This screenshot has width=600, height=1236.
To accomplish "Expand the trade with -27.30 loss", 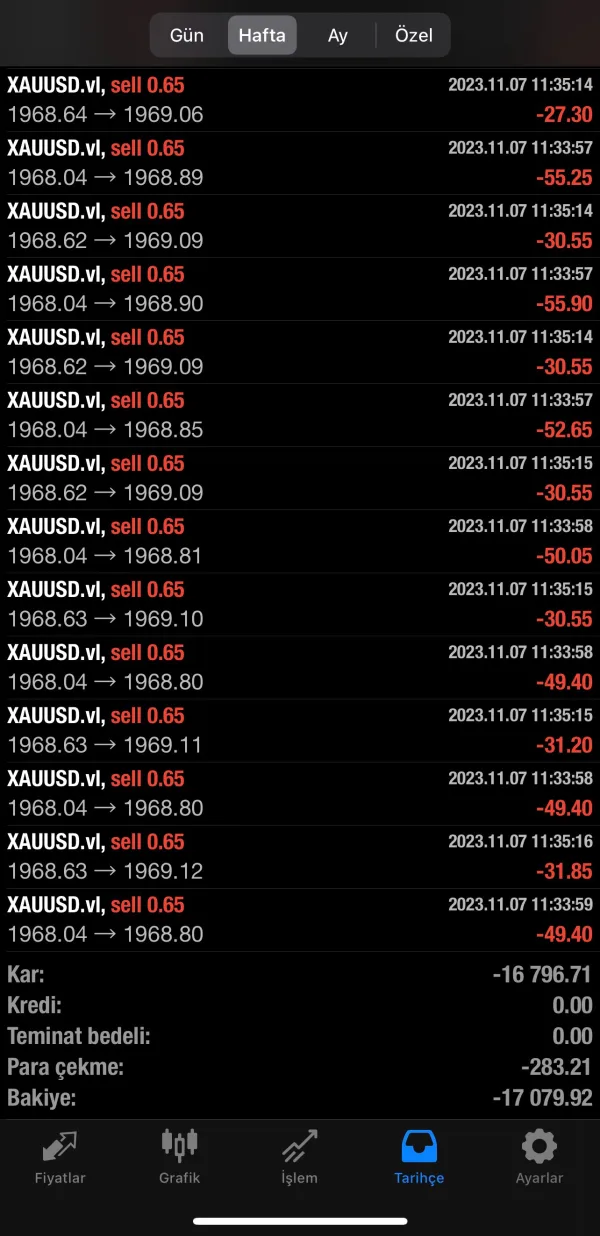I will [300, 100].
